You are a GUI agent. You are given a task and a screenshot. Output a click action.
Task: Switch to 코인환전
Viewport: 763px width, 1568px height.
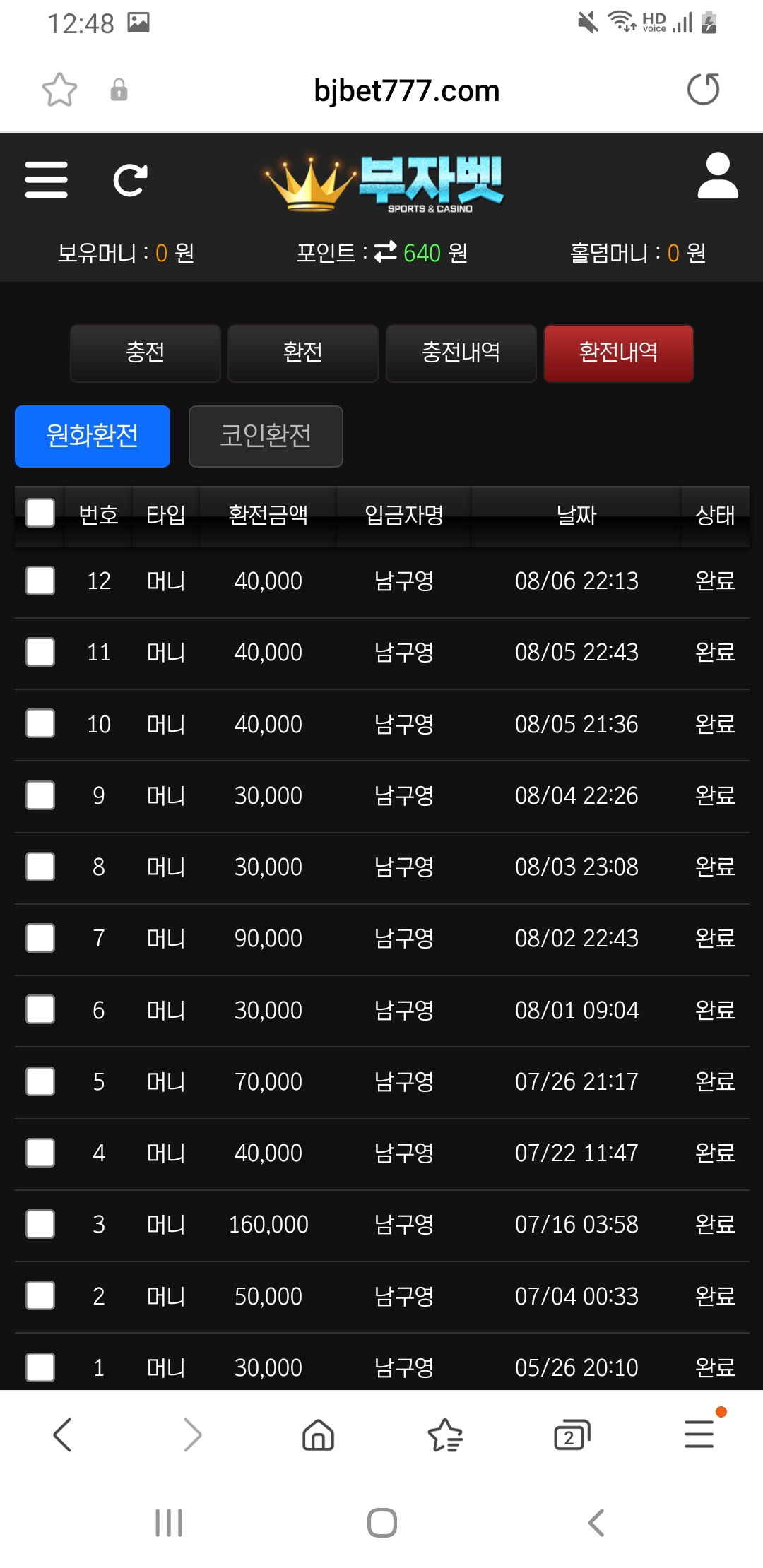[266, 436]
